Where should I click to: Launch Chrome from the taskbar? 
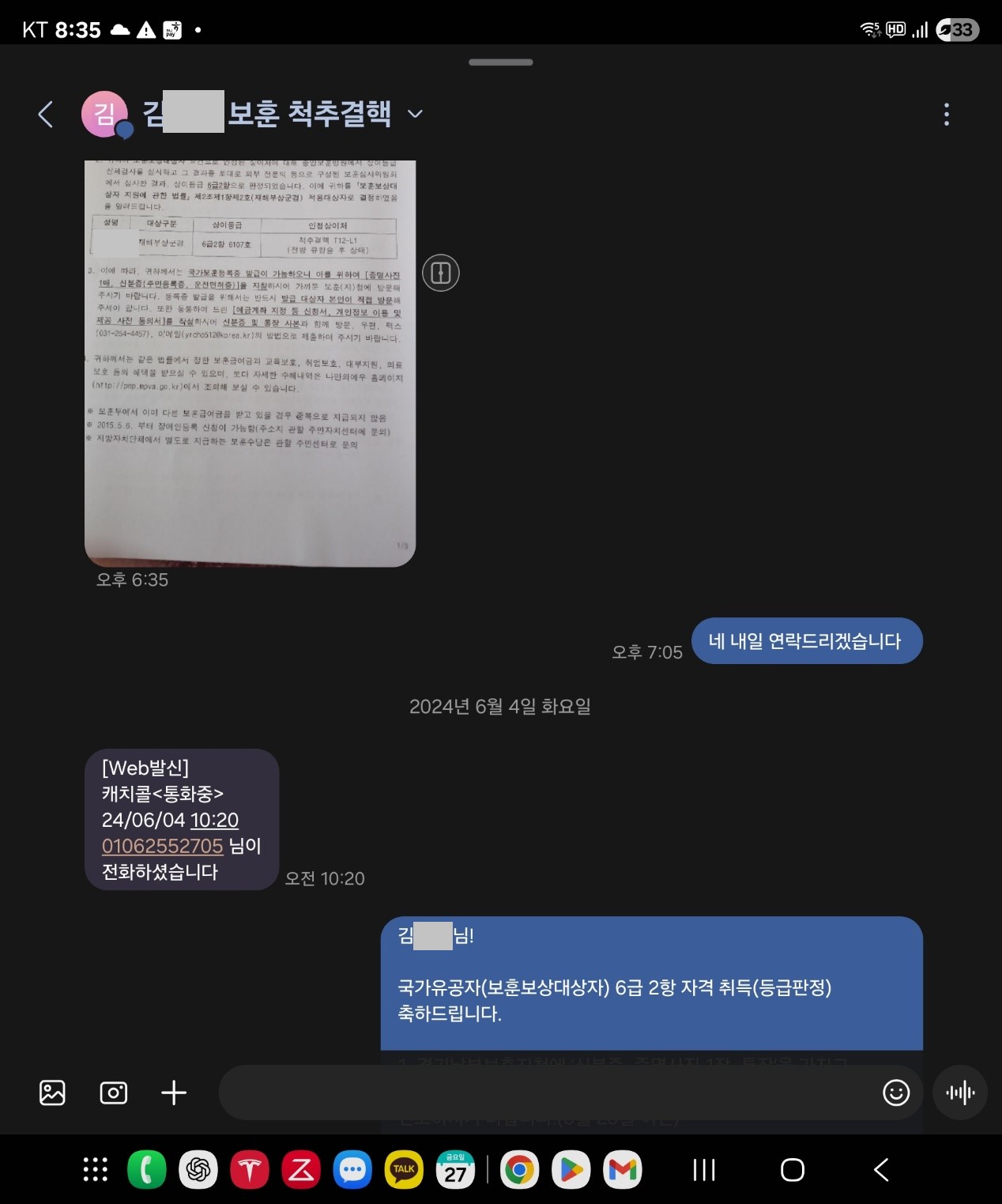click(x=519, y=1170)
